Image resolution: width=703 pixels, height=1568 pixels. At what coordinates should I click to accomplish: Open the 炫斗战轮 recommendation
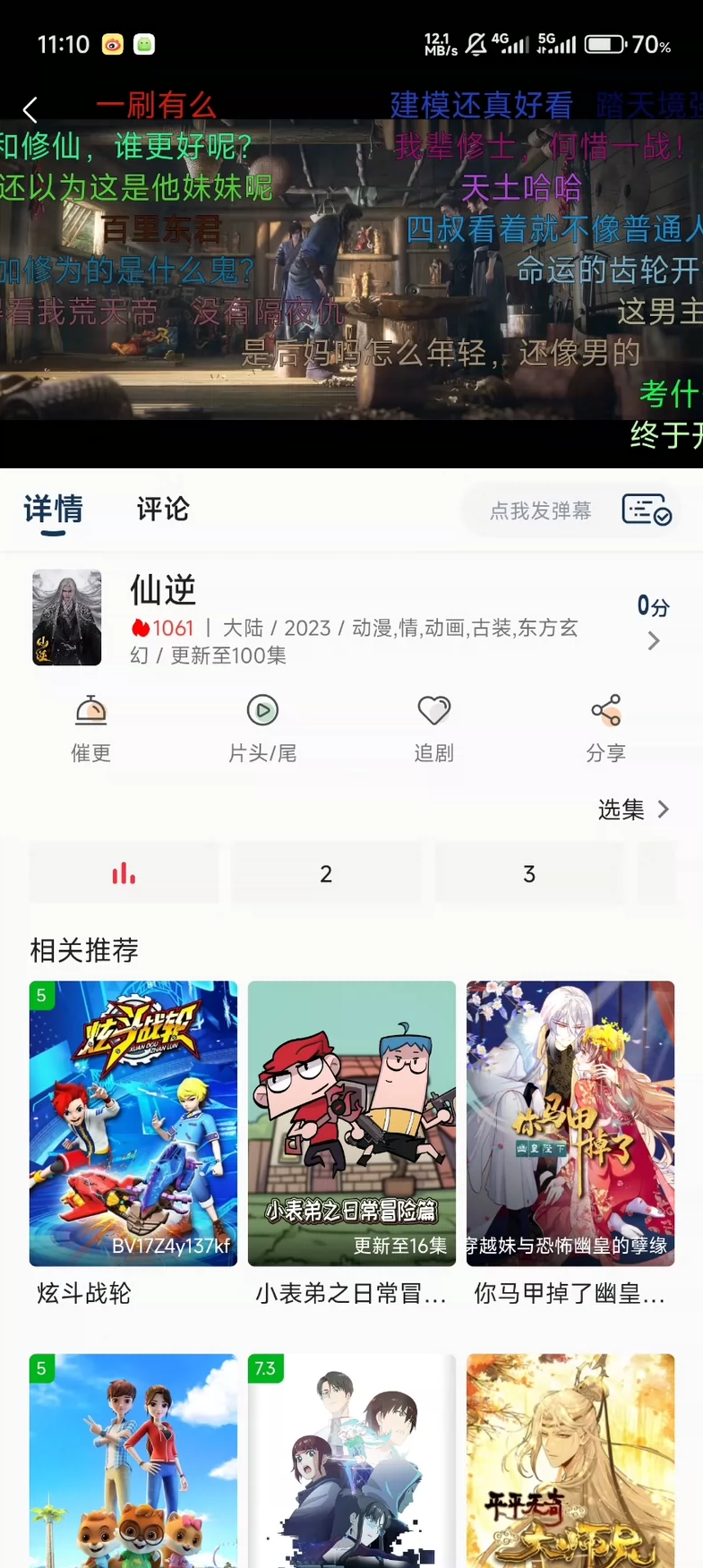point(132,1122)
